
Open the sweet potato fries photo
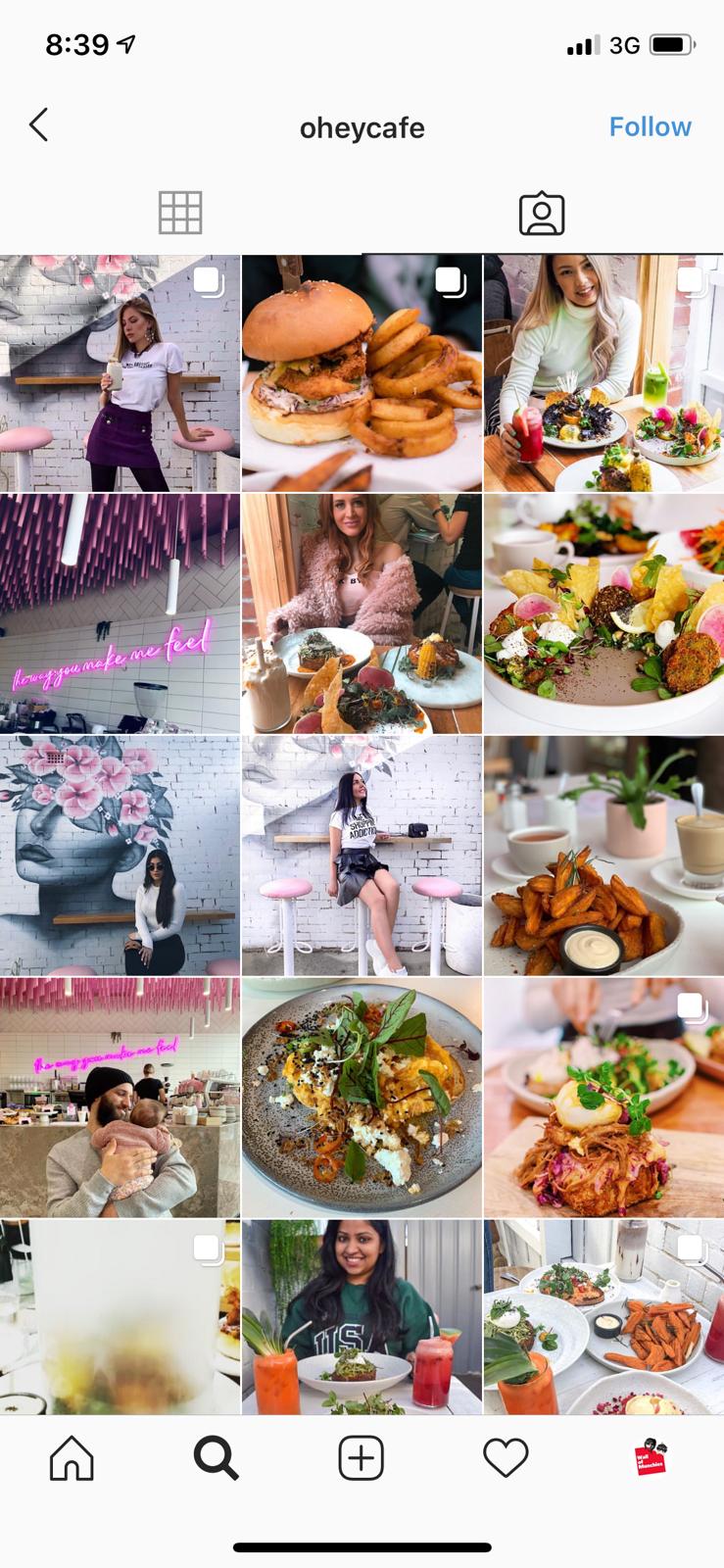click(603, 856)
